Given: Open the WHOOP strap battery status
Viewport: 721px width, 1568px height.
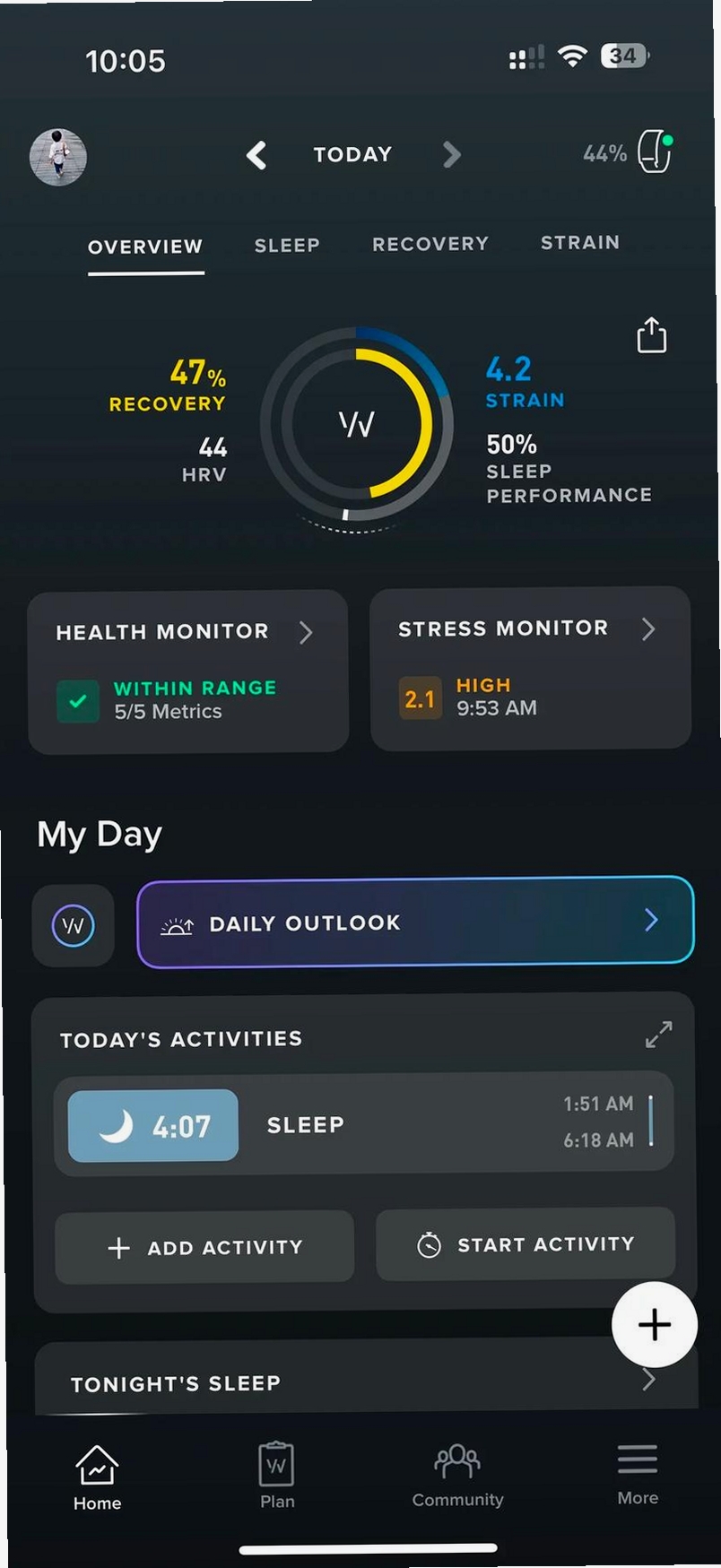Looking at the screenshot, I should click(629, 152).
